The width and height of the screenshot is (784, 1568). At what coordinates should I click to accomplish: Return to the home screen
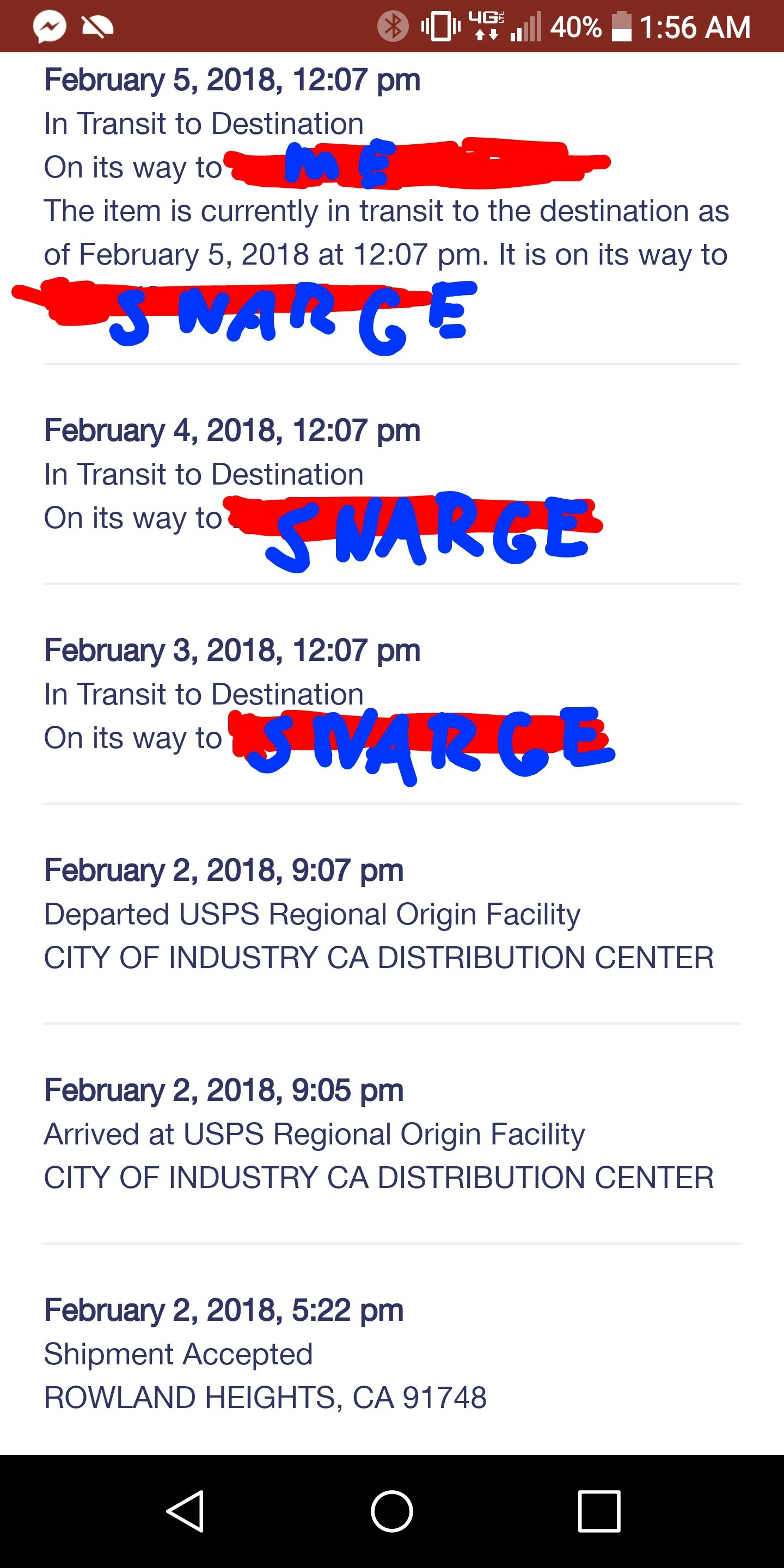(x=392, y=1510)
